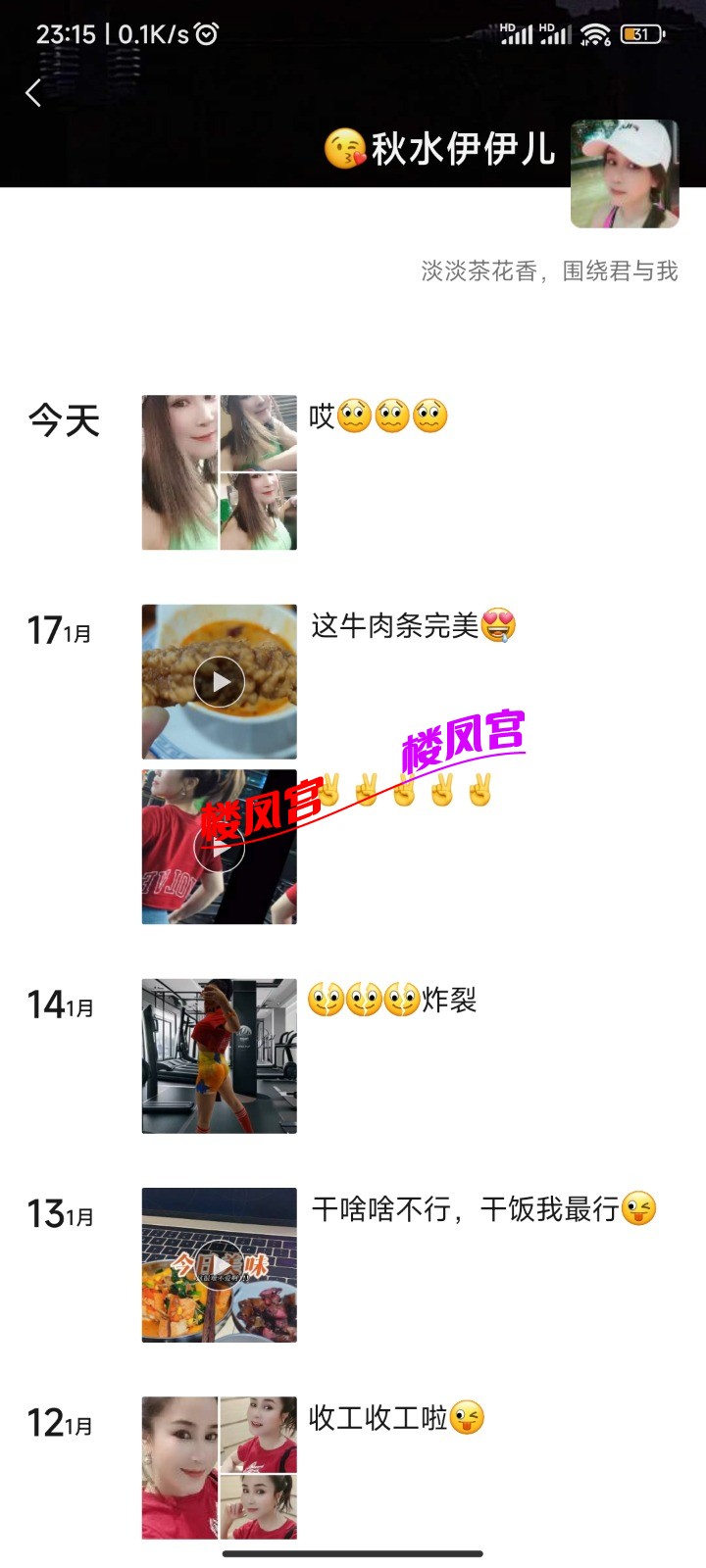Select the '今天' date label
This screenshot has height=1568, width=706.
tap(64, 419)
